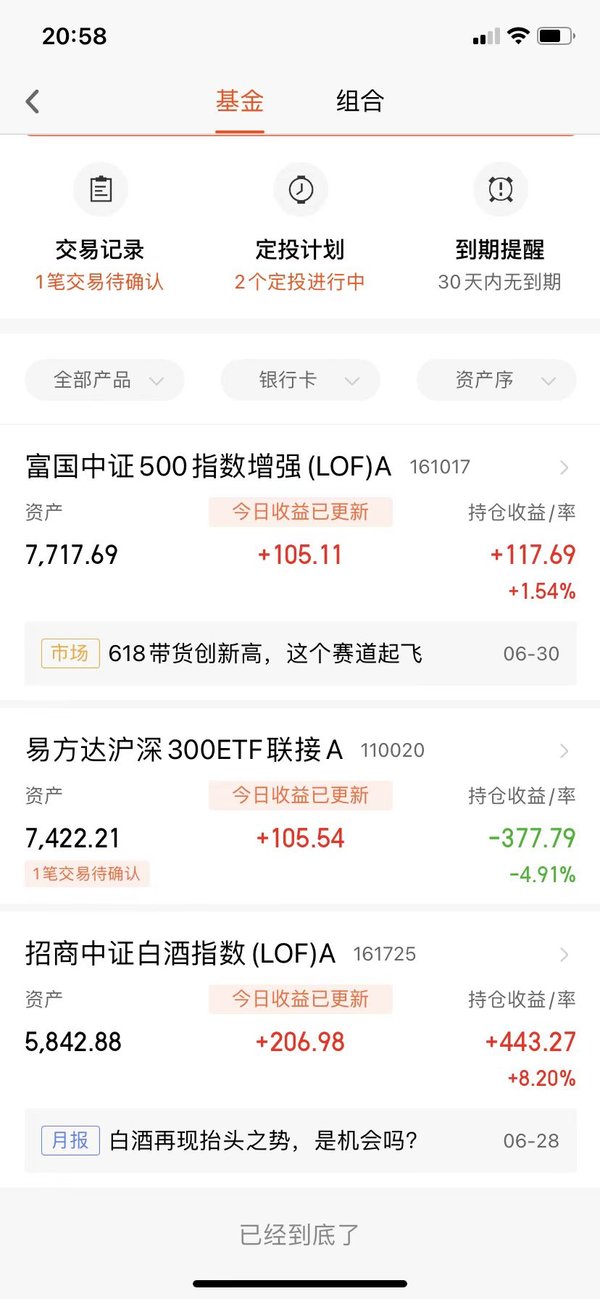Expand the 全部产品 filter dropdown
Screen dimensions: 600x1299
105,380
